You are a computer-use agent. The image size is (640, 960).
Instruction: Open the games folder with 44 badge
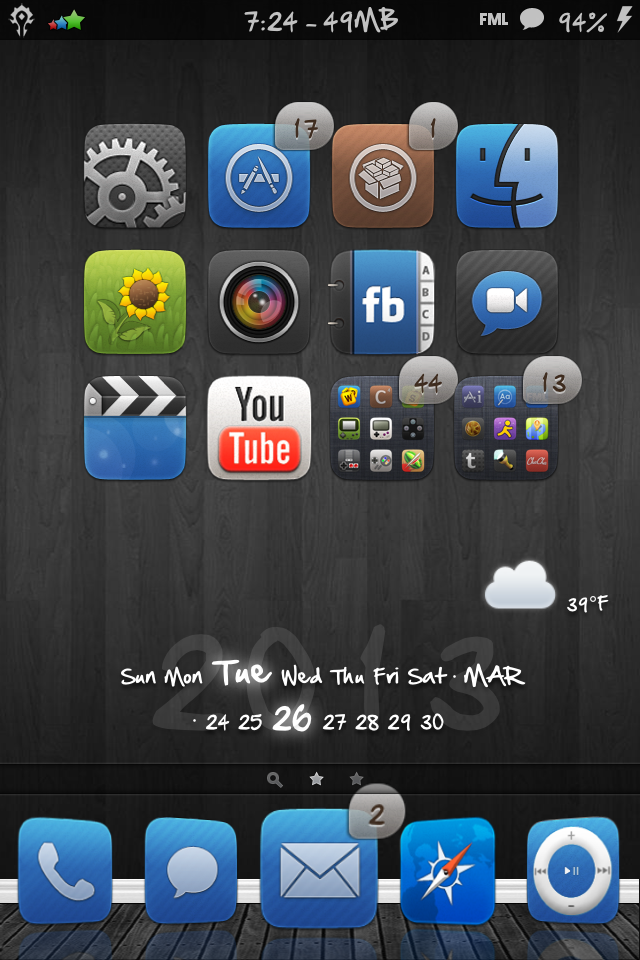[x=383, y=430]
